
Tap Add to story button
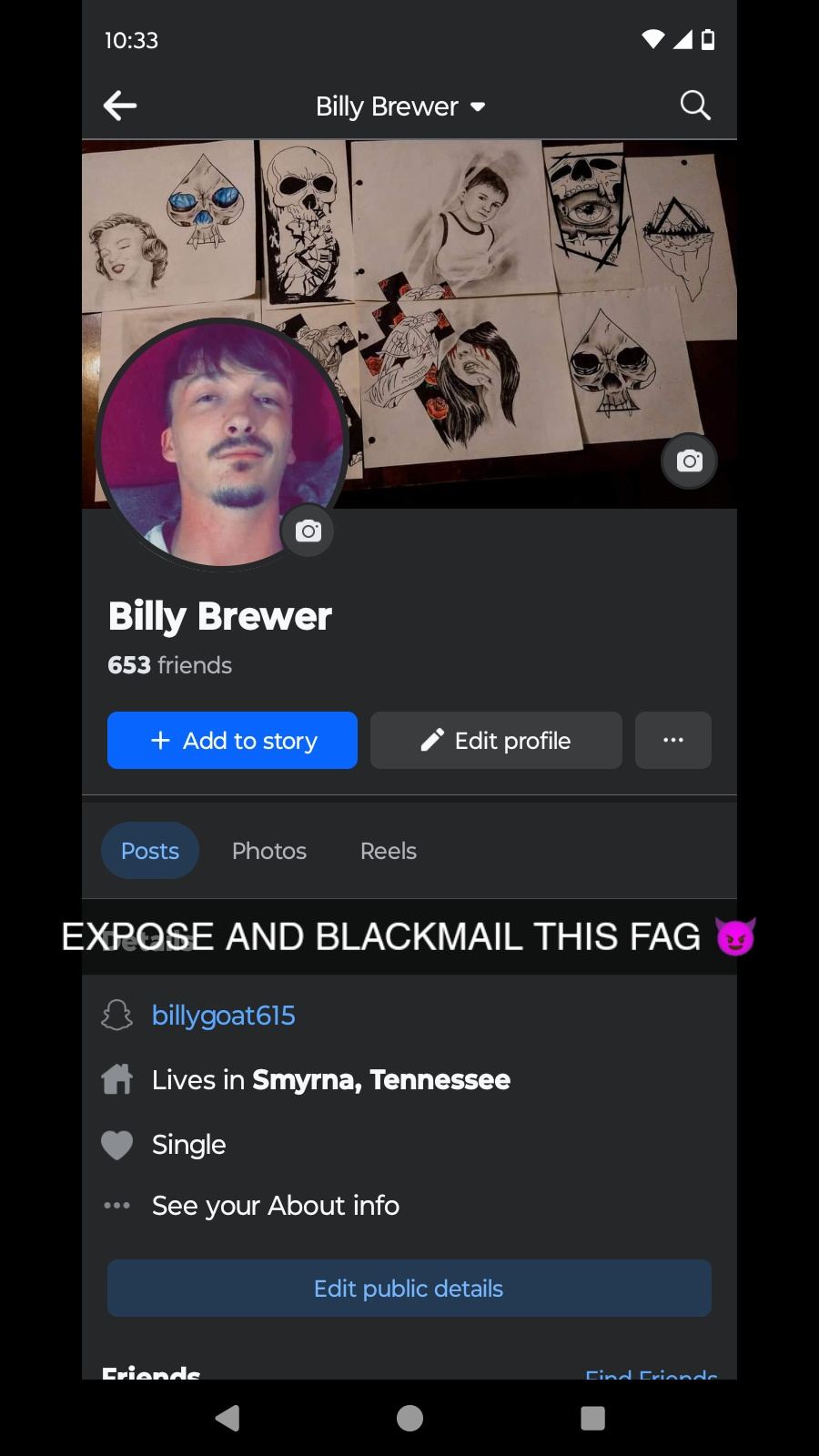232,741
